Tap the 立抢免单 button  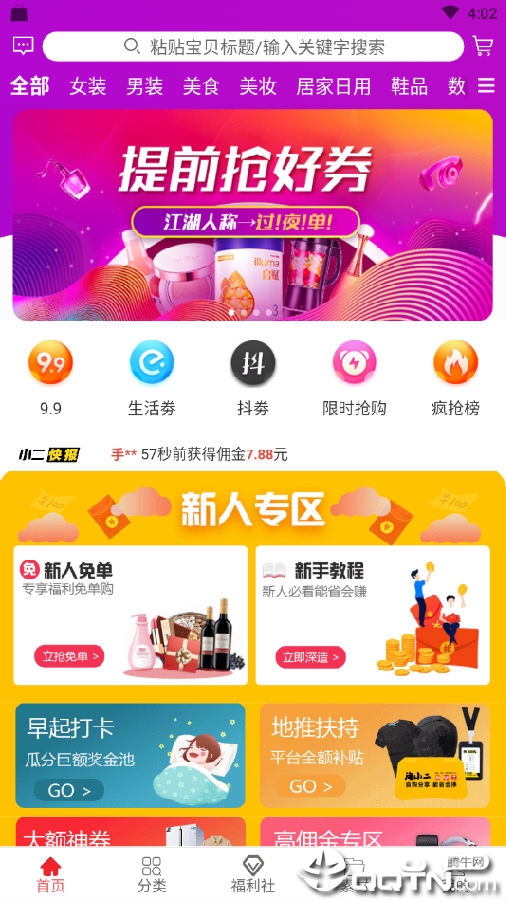[x=69, y=656]
